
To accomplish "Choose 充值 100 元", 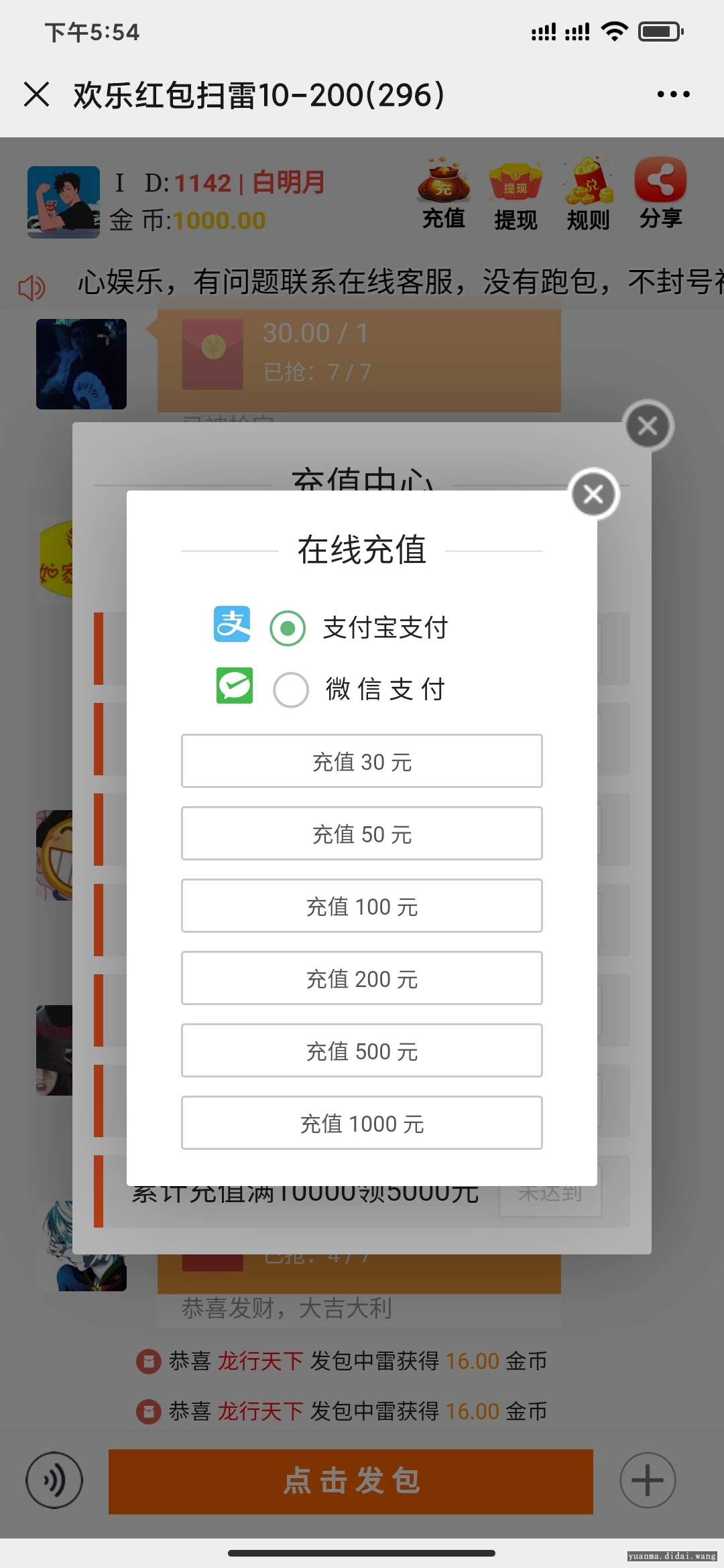I will [362, 907].
